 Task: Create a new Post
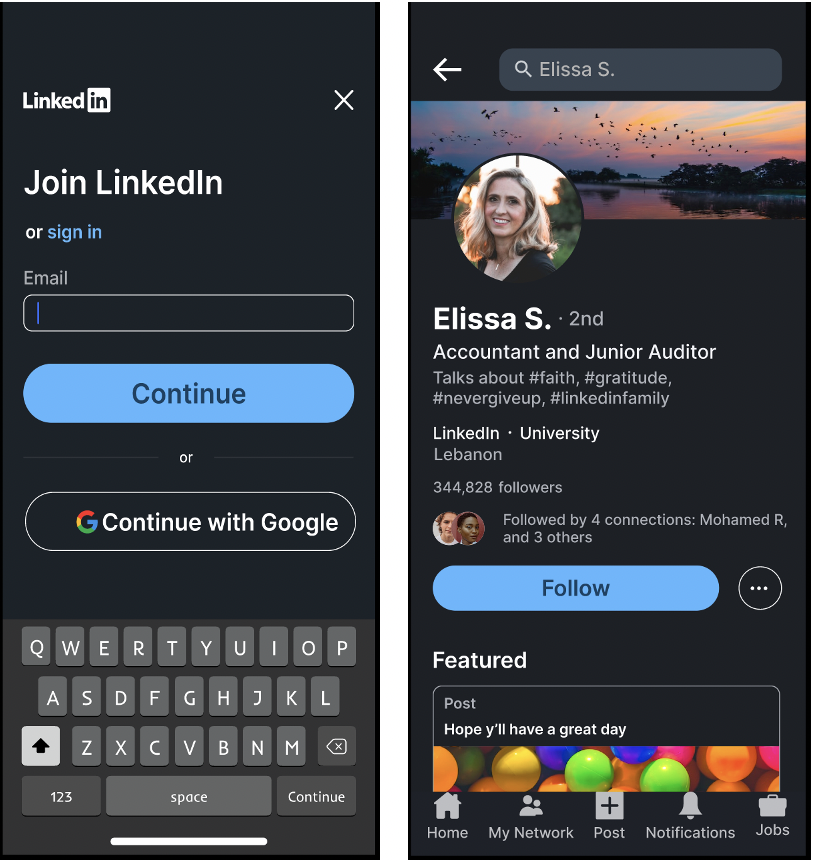[x=609, y=816]
